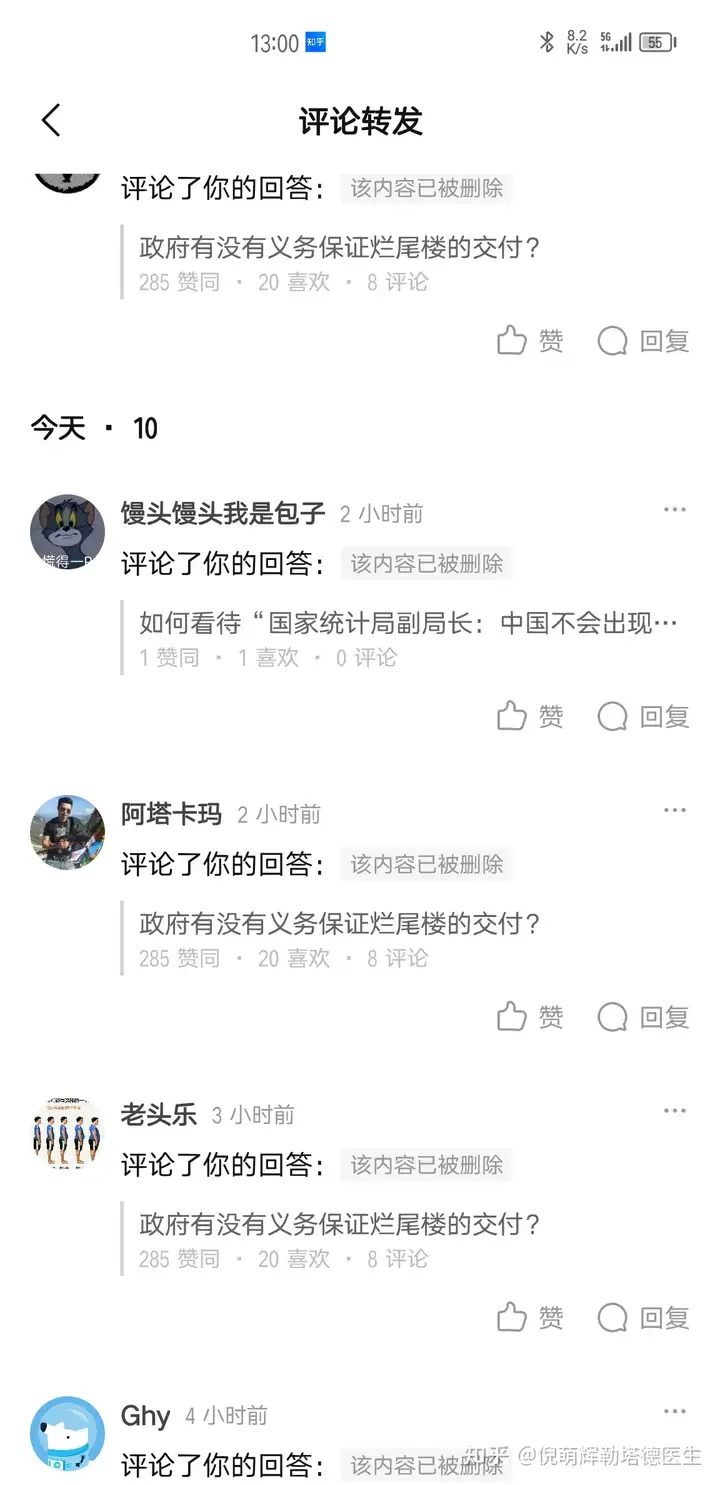720x1485 pixels.
Task: Reply to 老头乐's comment
Action: click(x=644, y=1318)
